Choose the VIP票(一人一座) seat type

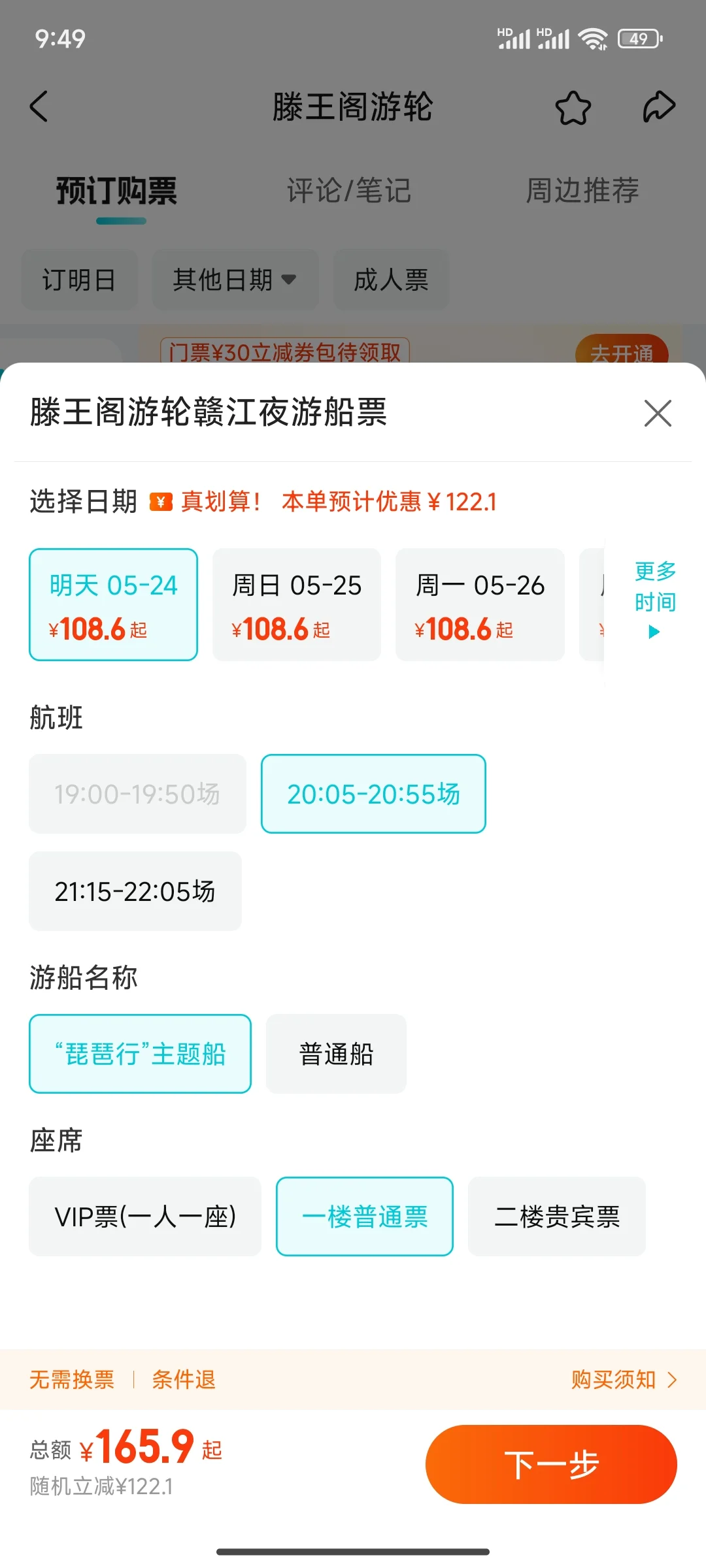pyautogui.click(x=145, y=1217)
